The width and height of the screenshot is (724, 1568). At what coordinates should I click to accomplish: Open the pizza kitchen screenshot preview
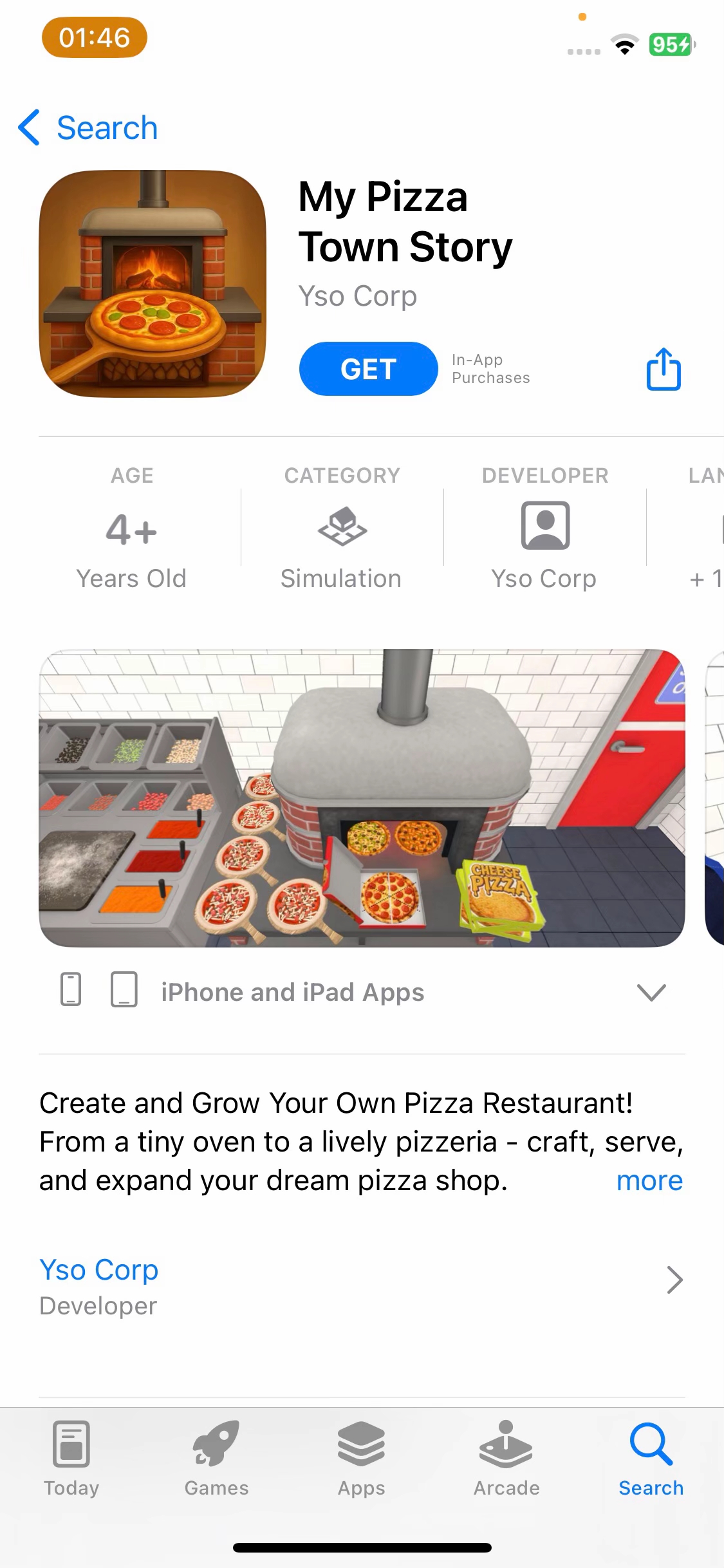point(362,798)
